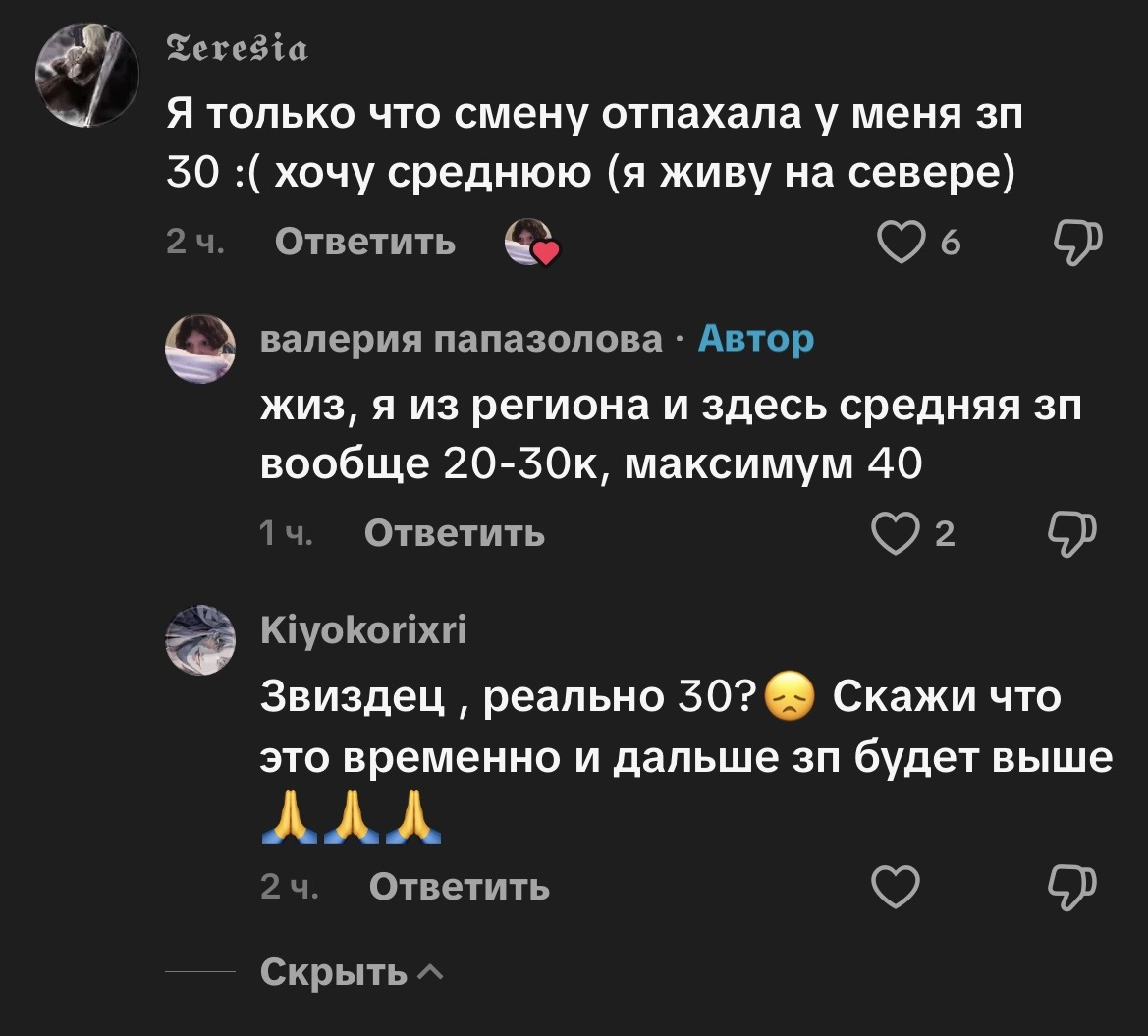Open Kiyokorixri's profile

point(200,640)
